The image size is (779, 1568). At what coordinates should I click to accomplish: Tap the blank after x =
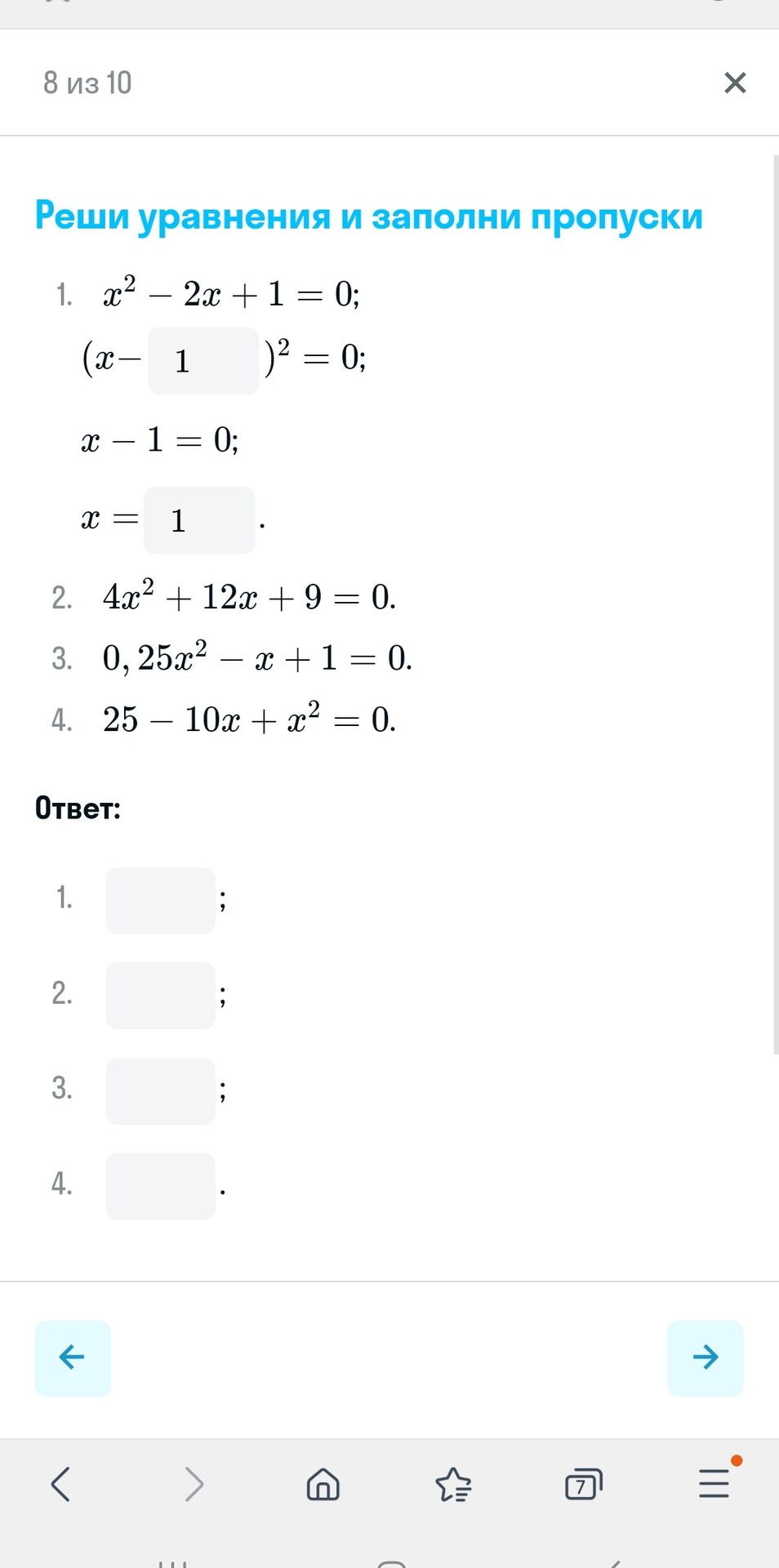(199, 520)
